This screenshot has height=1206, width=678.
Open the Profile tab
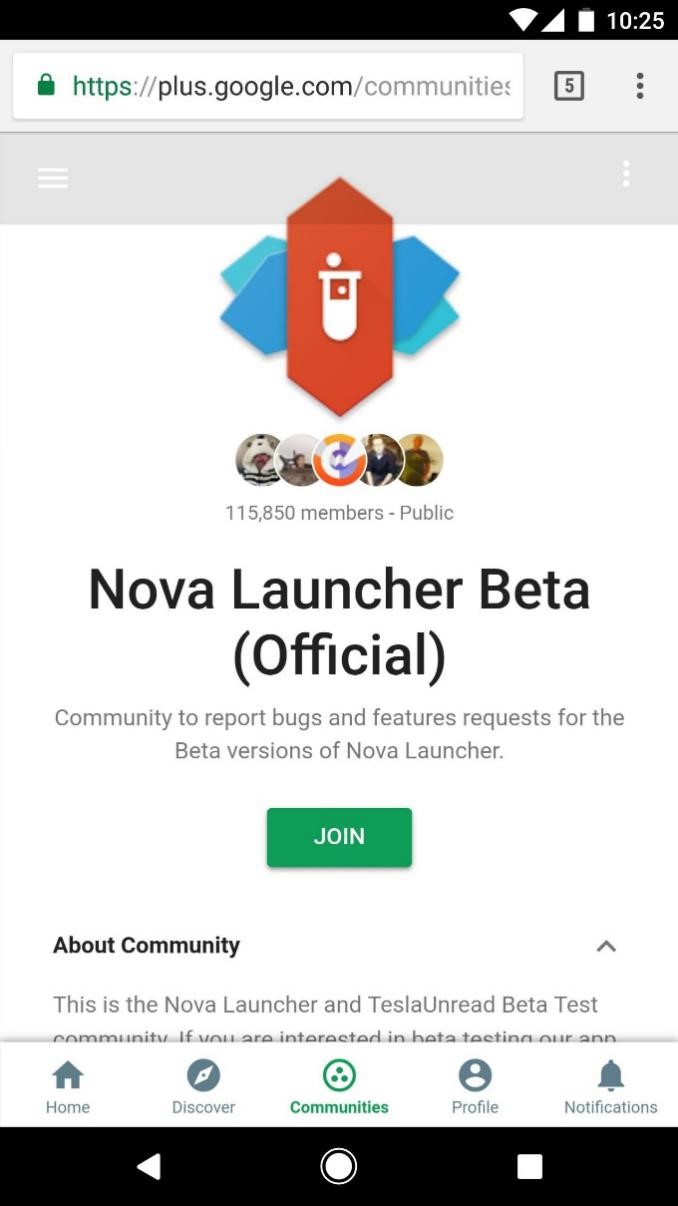tap(475, 1086)
